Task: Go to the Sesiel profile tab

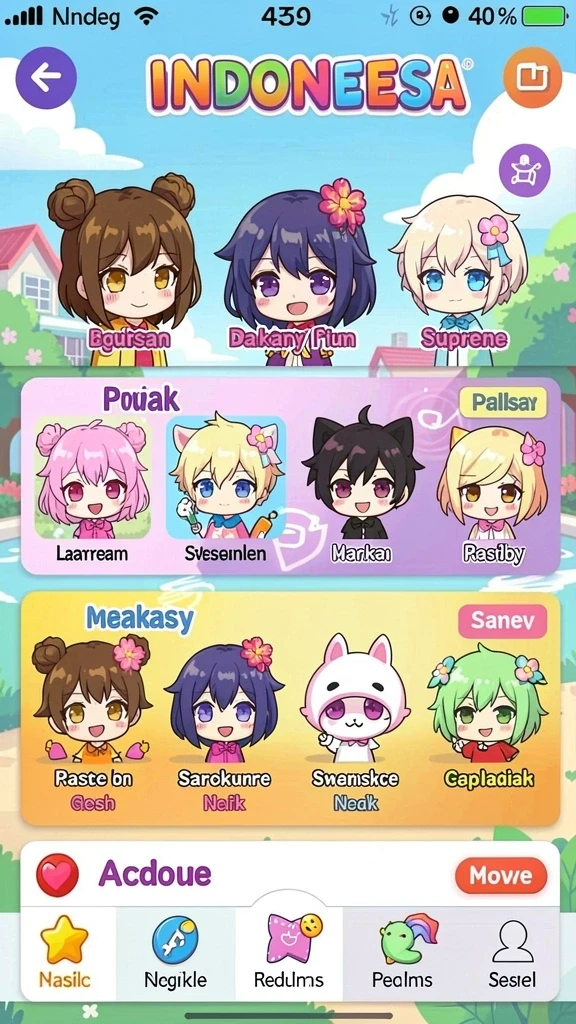Action: click(512, 953)
